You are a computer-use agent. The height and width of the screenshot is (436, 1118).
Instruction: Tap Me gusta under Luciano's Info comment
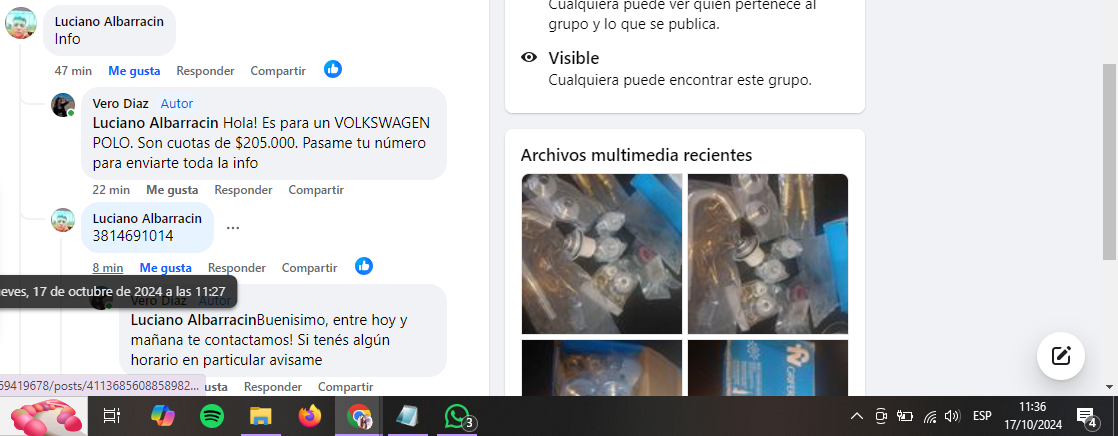[x=134, y=71]
